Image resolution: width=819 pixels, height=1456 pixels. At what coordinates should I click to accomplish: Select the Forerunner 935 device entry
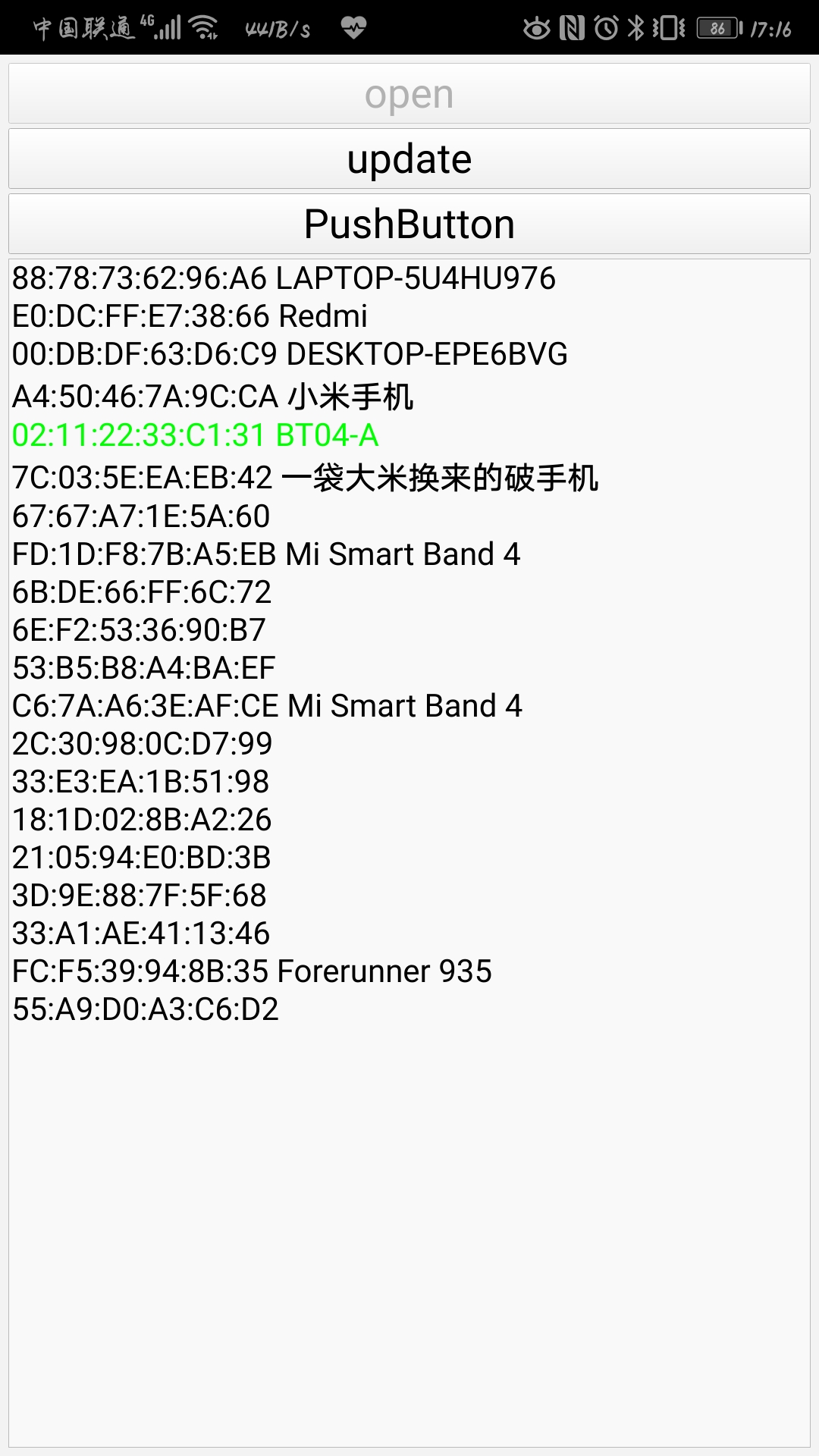253,971
